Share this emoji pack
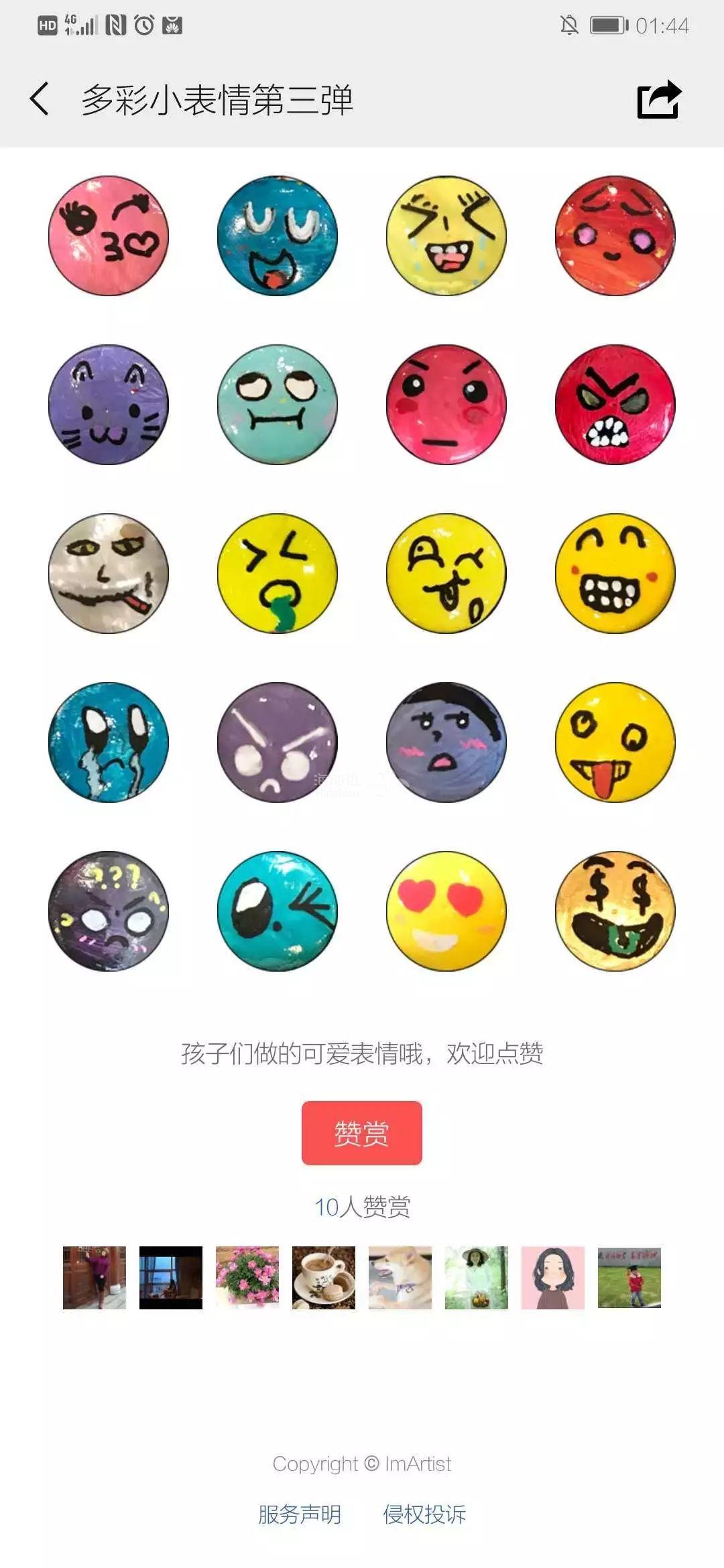 [658, 99]
